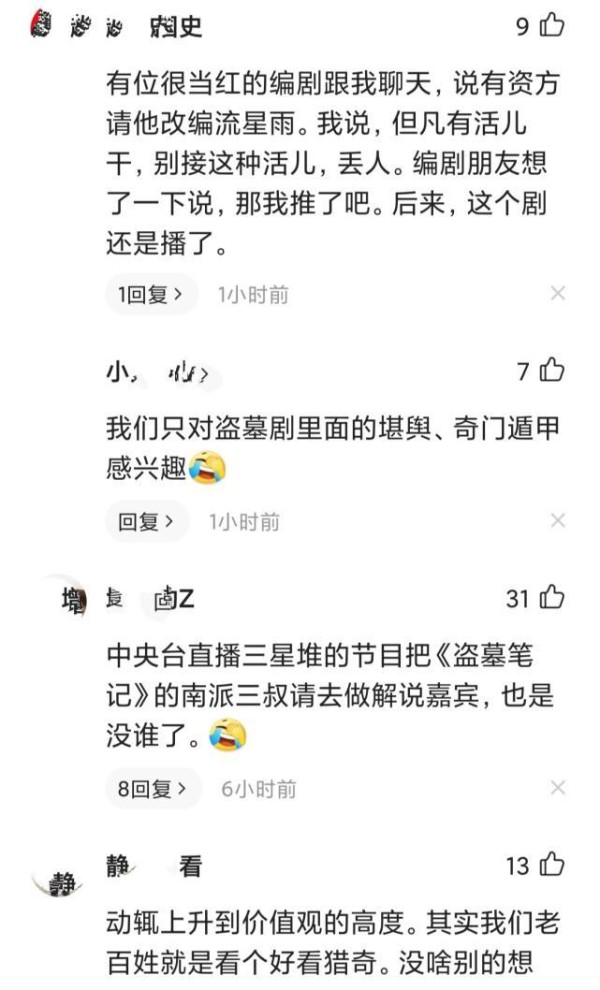Image resolution: width=600 pixels, height=990 pixels.
Task: Expand the 8回复 under the 三星堆 comment
Action: [152, 789]
